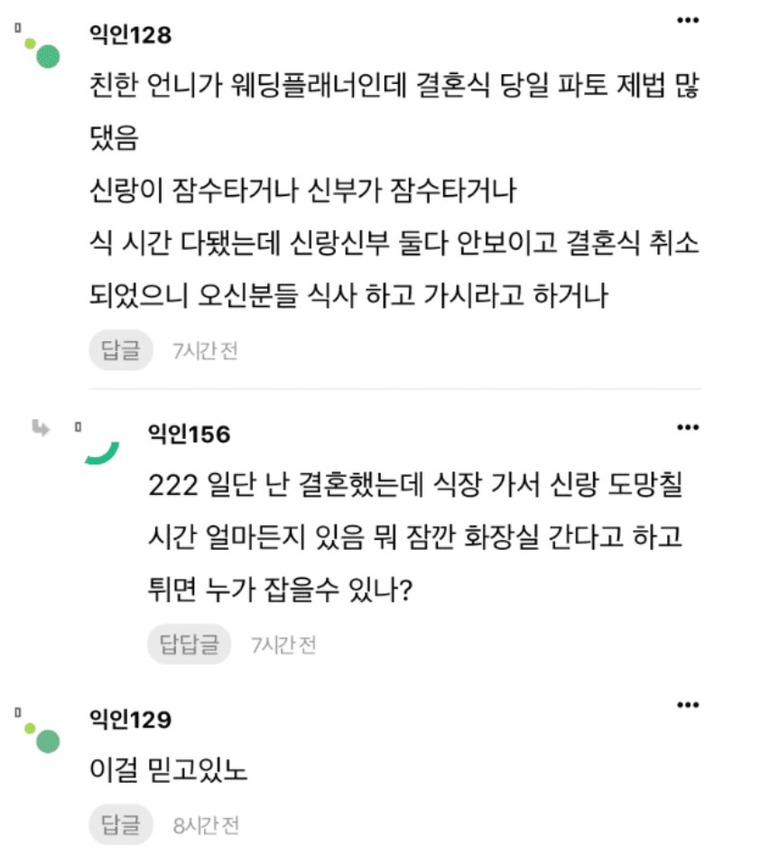
Task: Reply to 익인128's comment
Action: click(121, 351)
